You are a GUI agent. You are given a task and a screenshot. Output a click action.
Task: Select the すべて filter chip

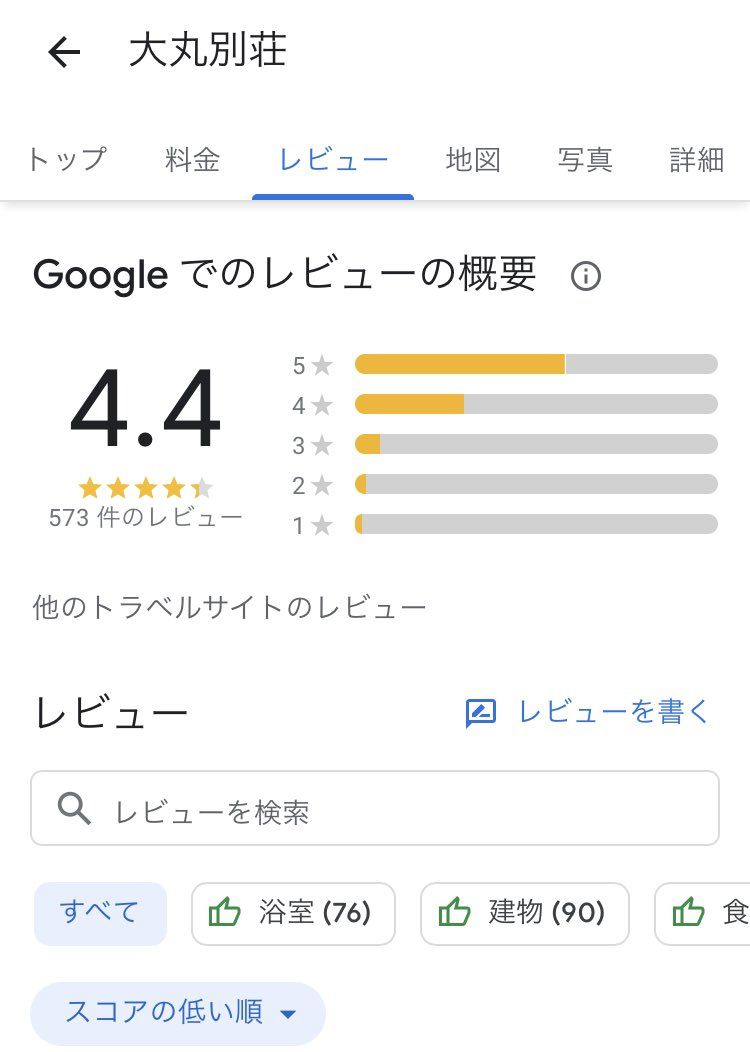point(99,913)
